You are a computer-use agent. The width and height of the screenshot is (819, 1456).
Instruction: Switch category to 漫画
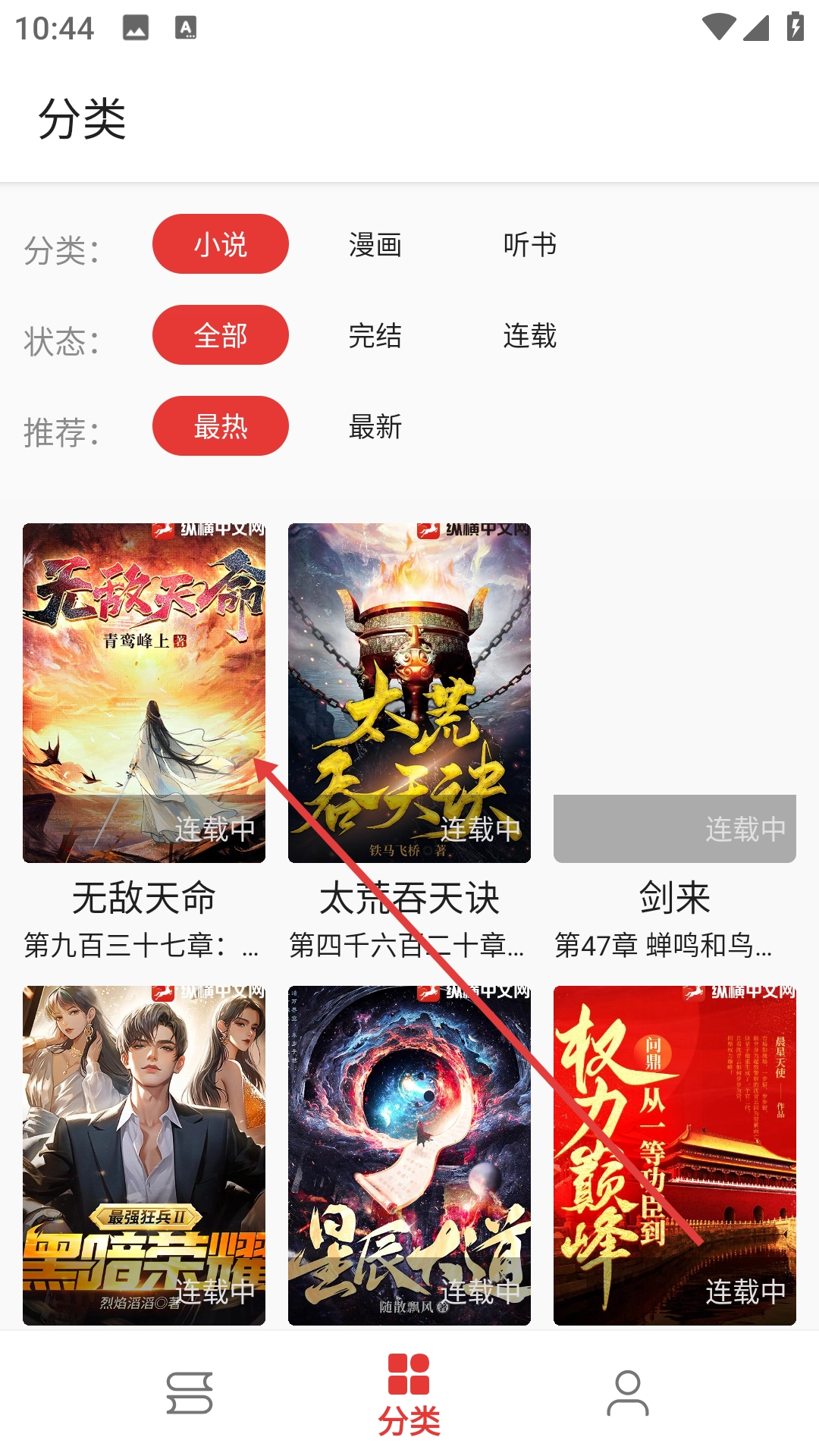pos(375,245)
